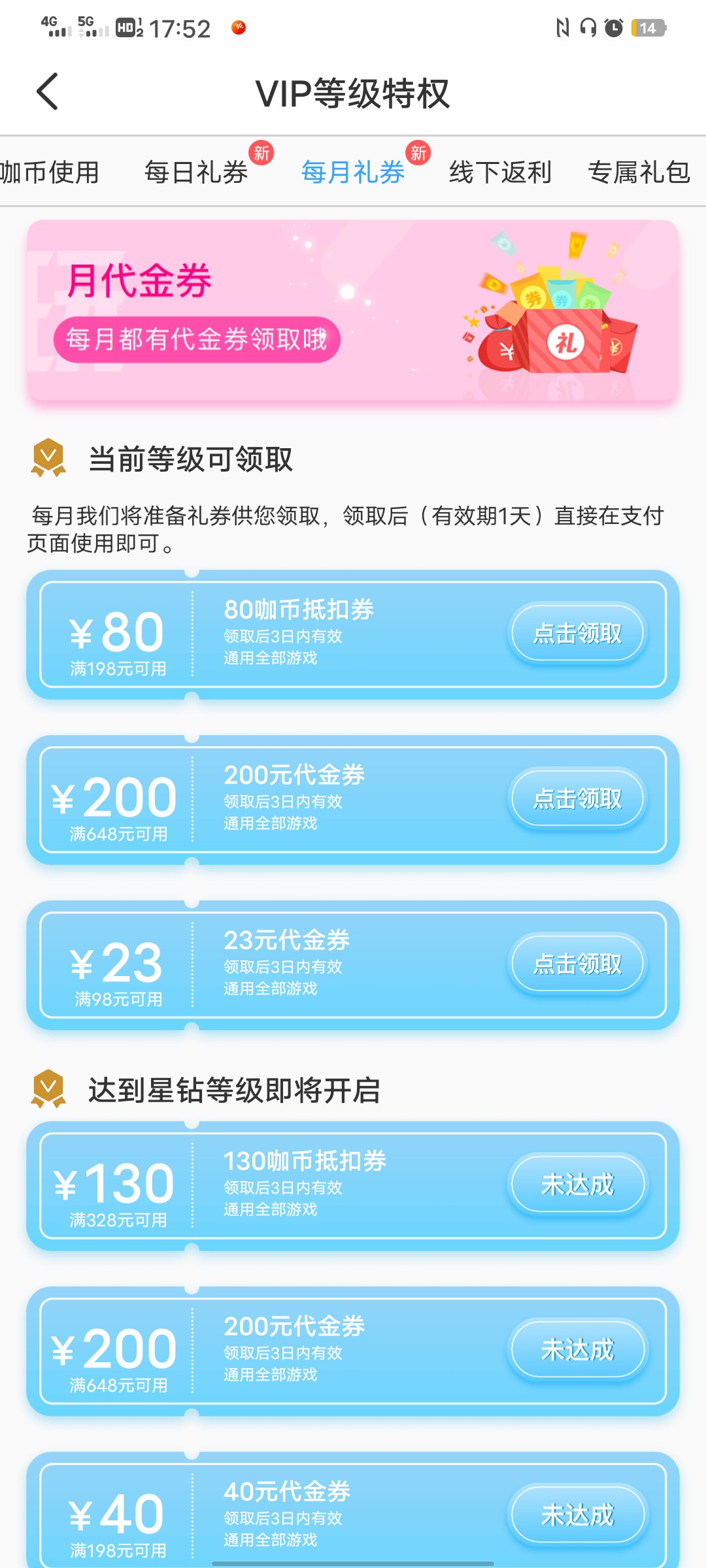Claim the 200元代金券 under 当前等级可领取
The width and height of the screenshot is (706, 1568).
point(577,798)
